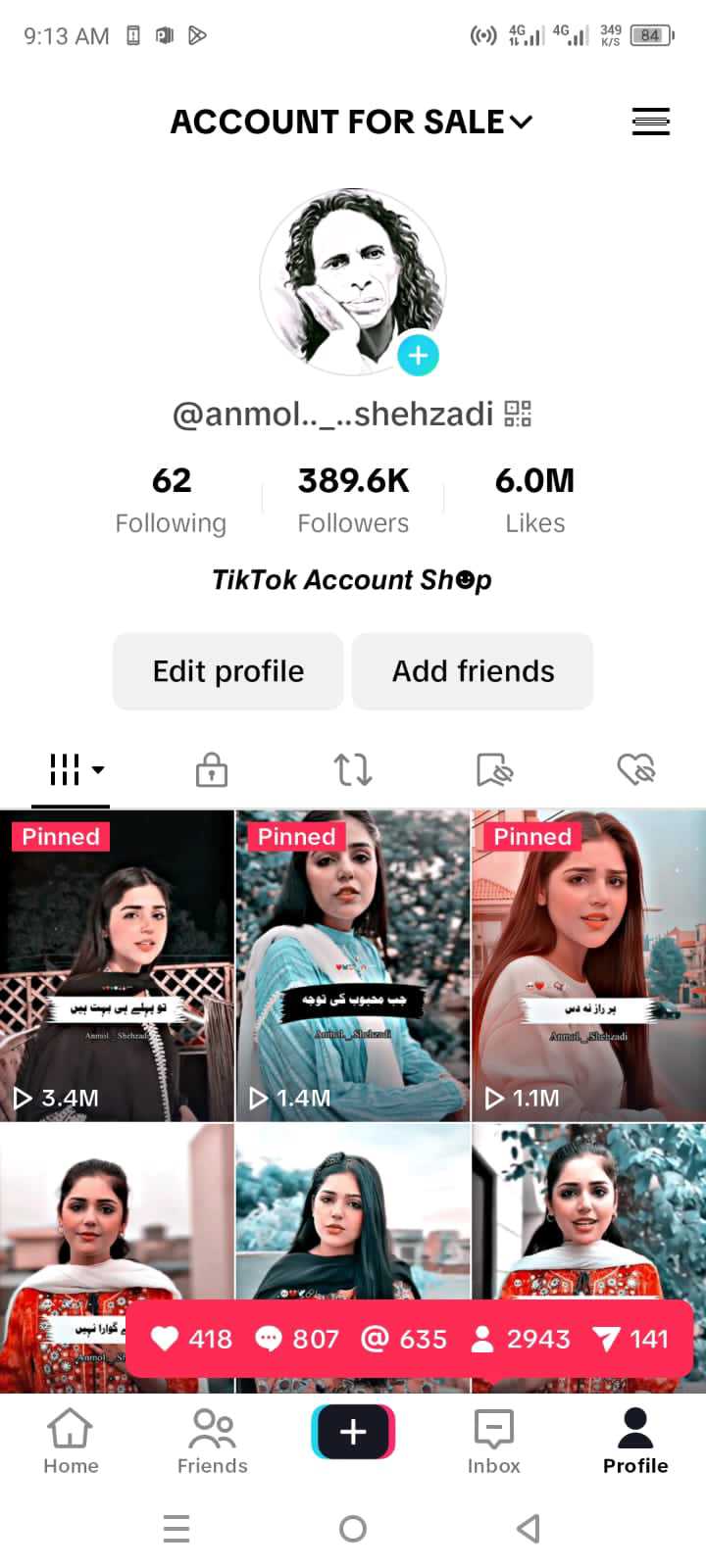Tap the plus badge on profile photo
706x1568 pixels.
pos(418,355)
